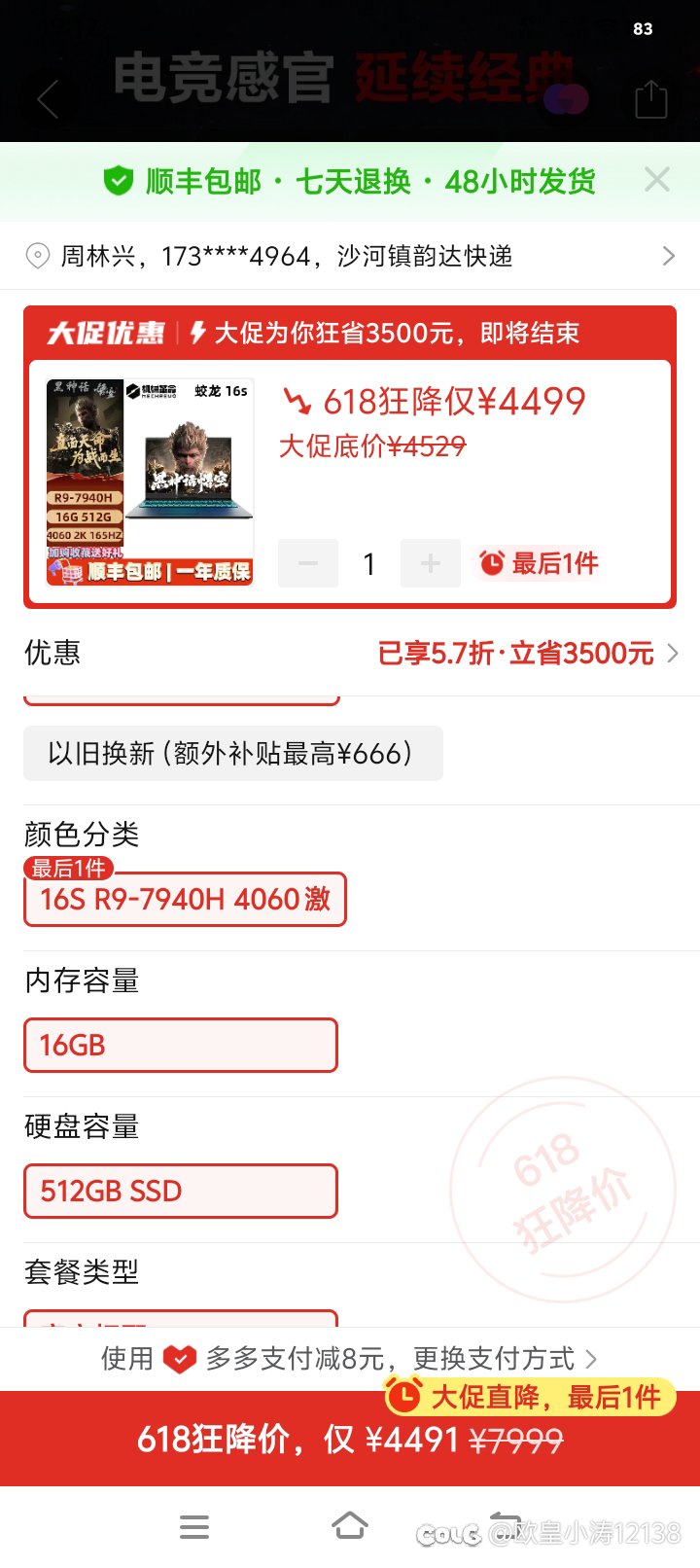The width and height of the screenshot is (700, 1568).
Task: Choose the 16S R9-7940H 4060 color option
Action: 185,899
